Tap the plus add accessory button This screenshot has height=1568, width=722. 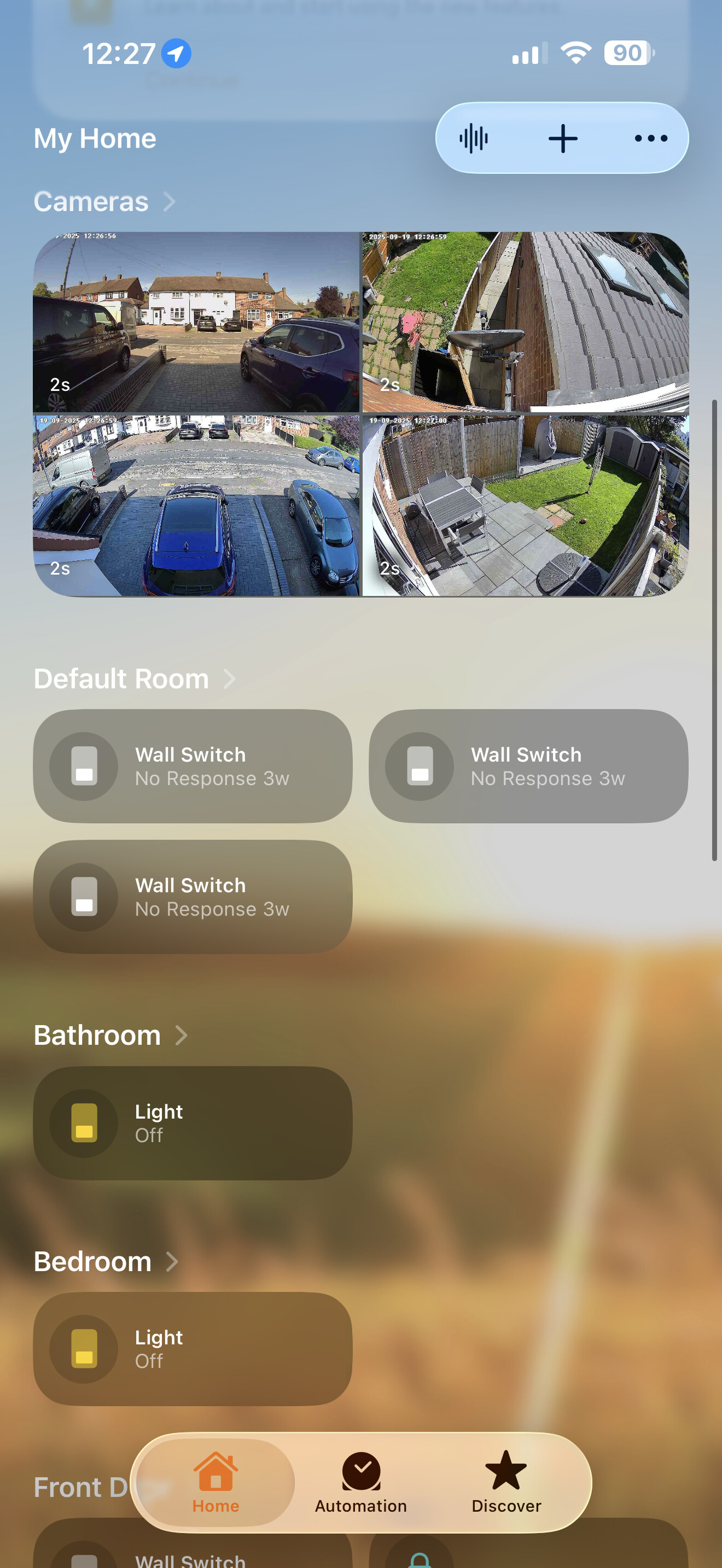pos(562,139)
